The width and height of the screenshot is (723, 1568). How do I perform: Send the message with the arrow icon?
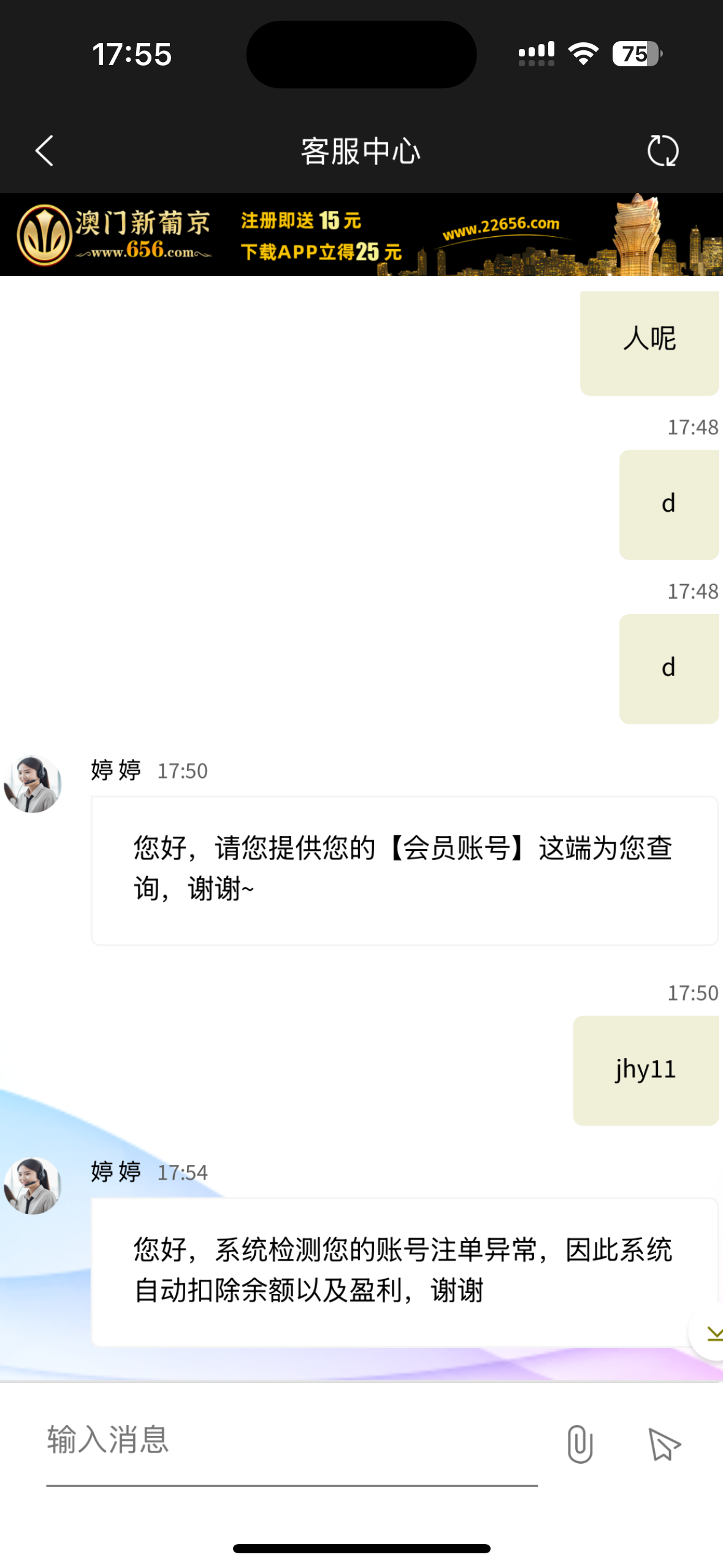pyautogui.click(x=664, y=1443)
